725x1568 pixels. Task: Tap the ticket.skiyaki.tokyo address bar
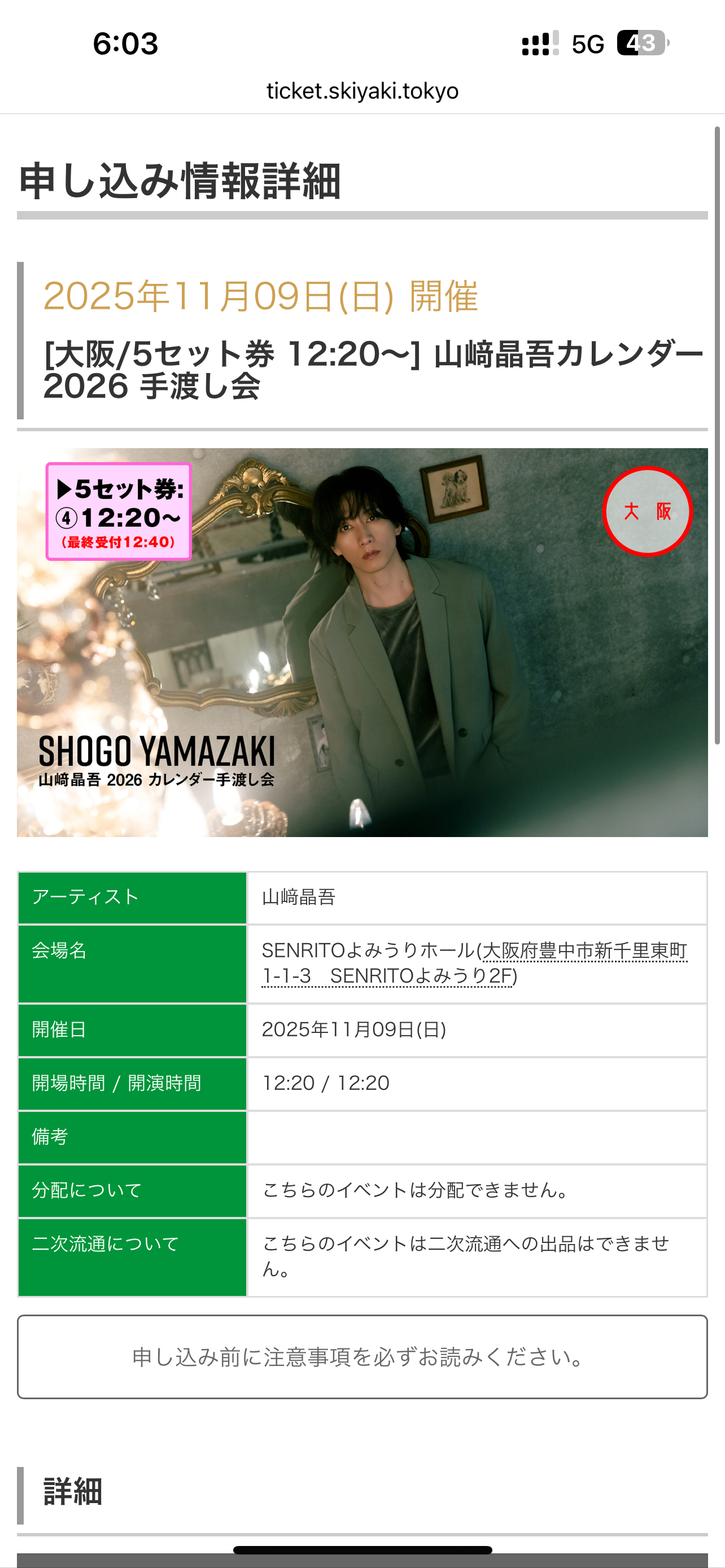click(362, 91)
